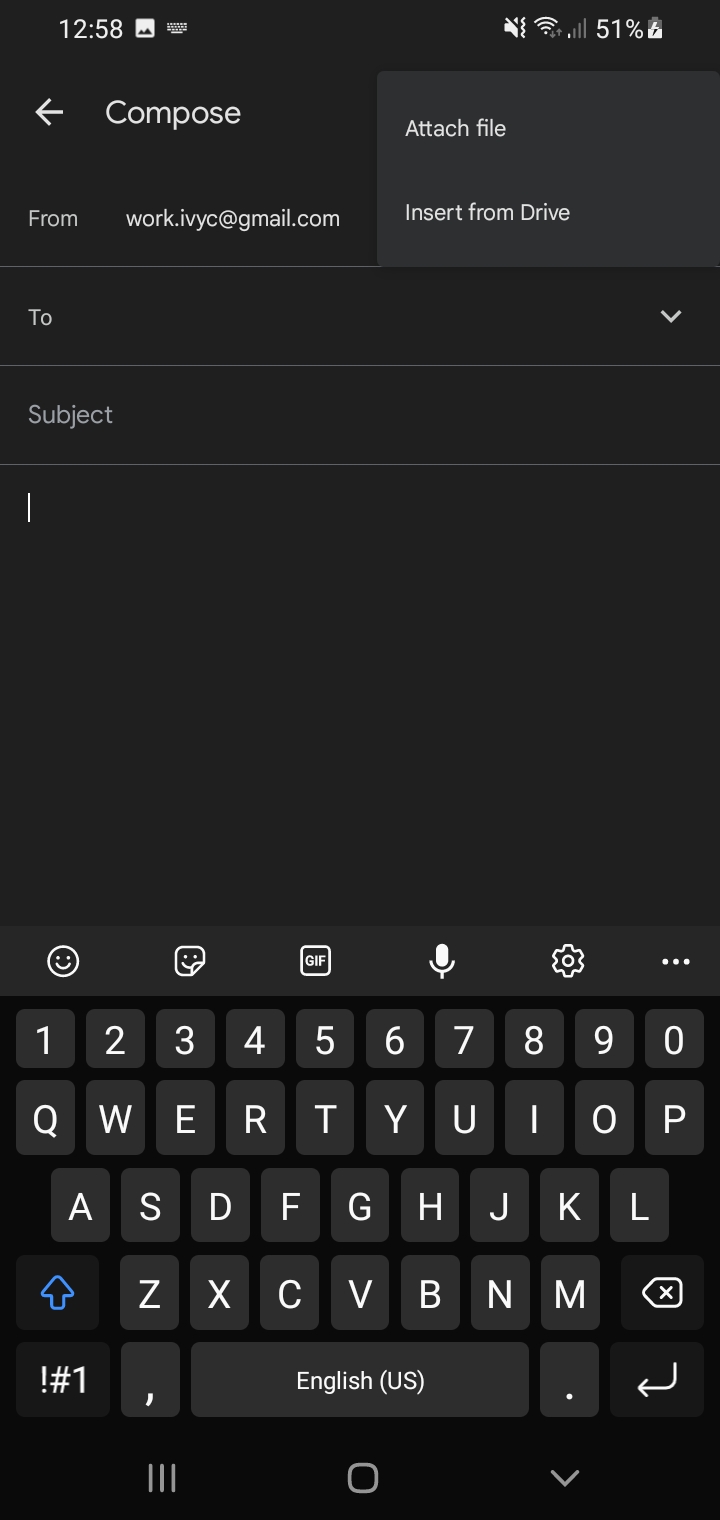Open the keyboard sticker panel

(189, 961)
